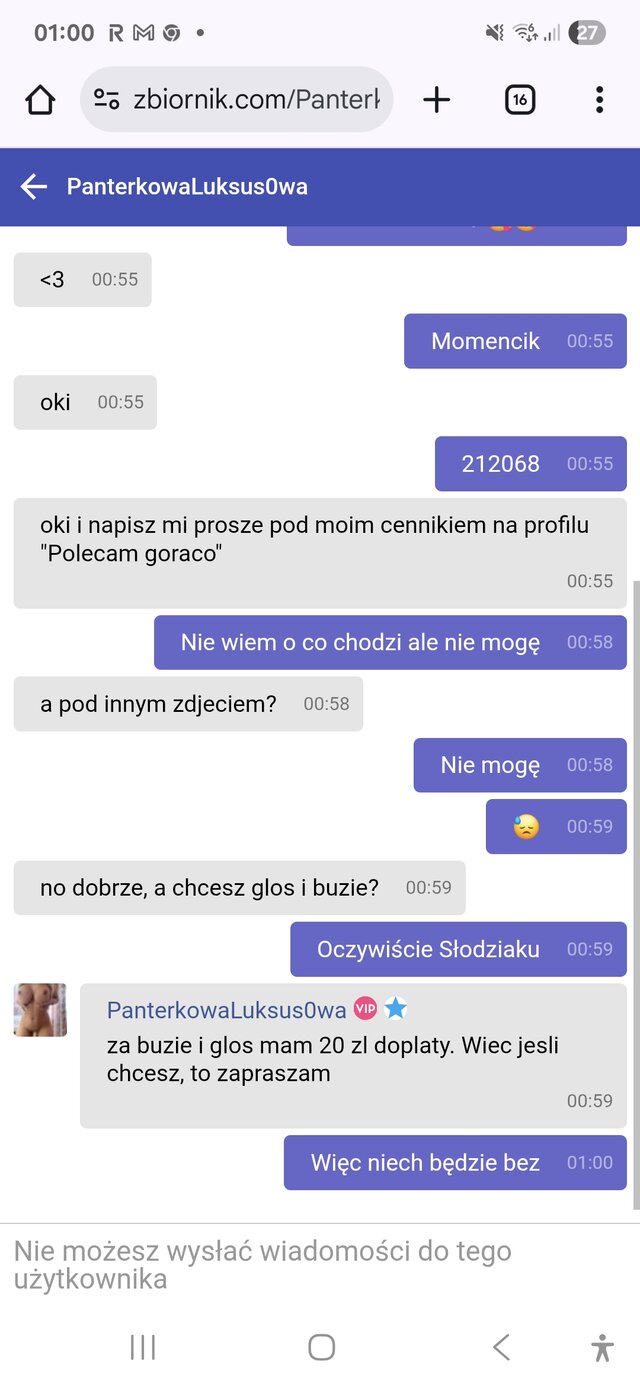The image size is (640, 1387).
Task: Tap the zbiornik.com address bar
Action: coord(237,100)
